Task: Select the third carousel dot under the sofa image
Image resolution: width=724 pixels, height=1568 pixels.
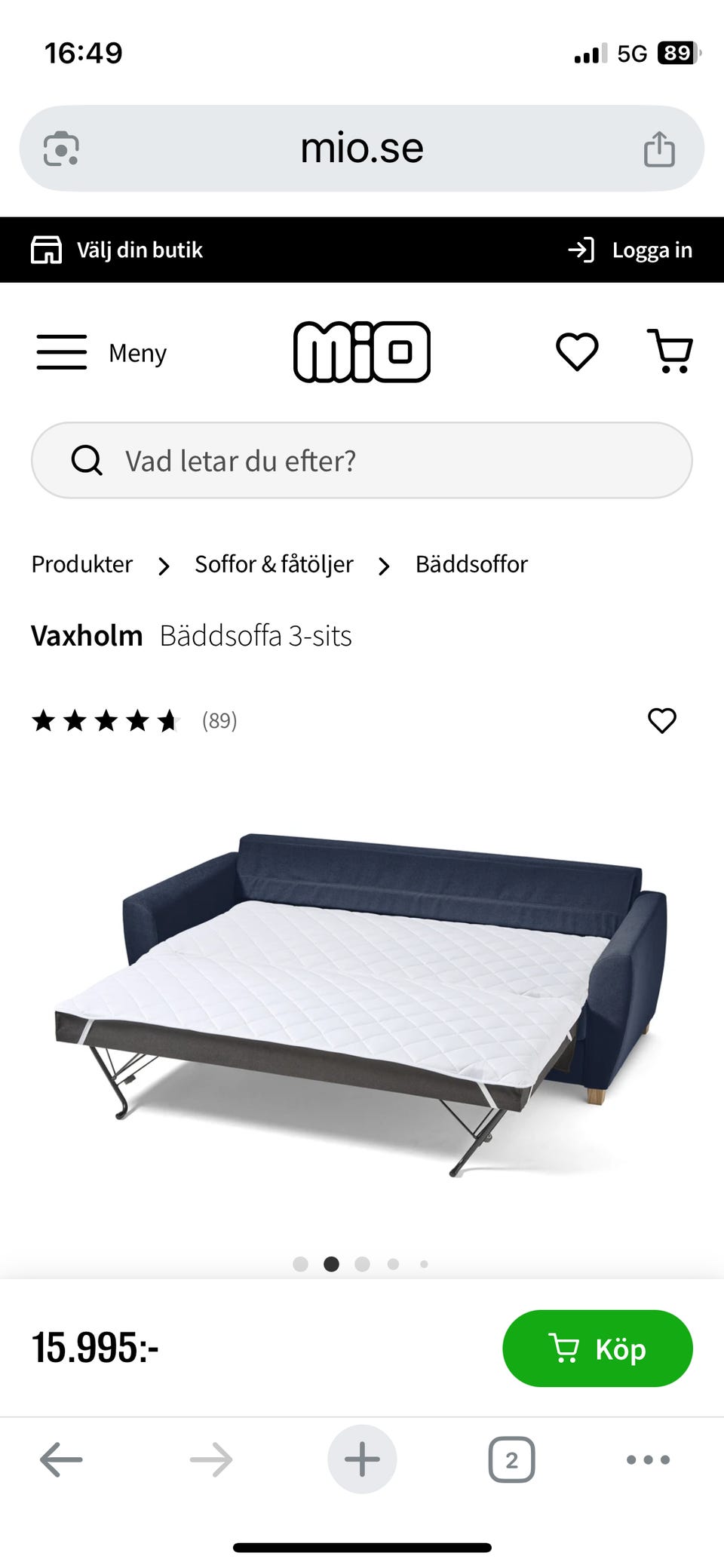Action: (362, 1264)
